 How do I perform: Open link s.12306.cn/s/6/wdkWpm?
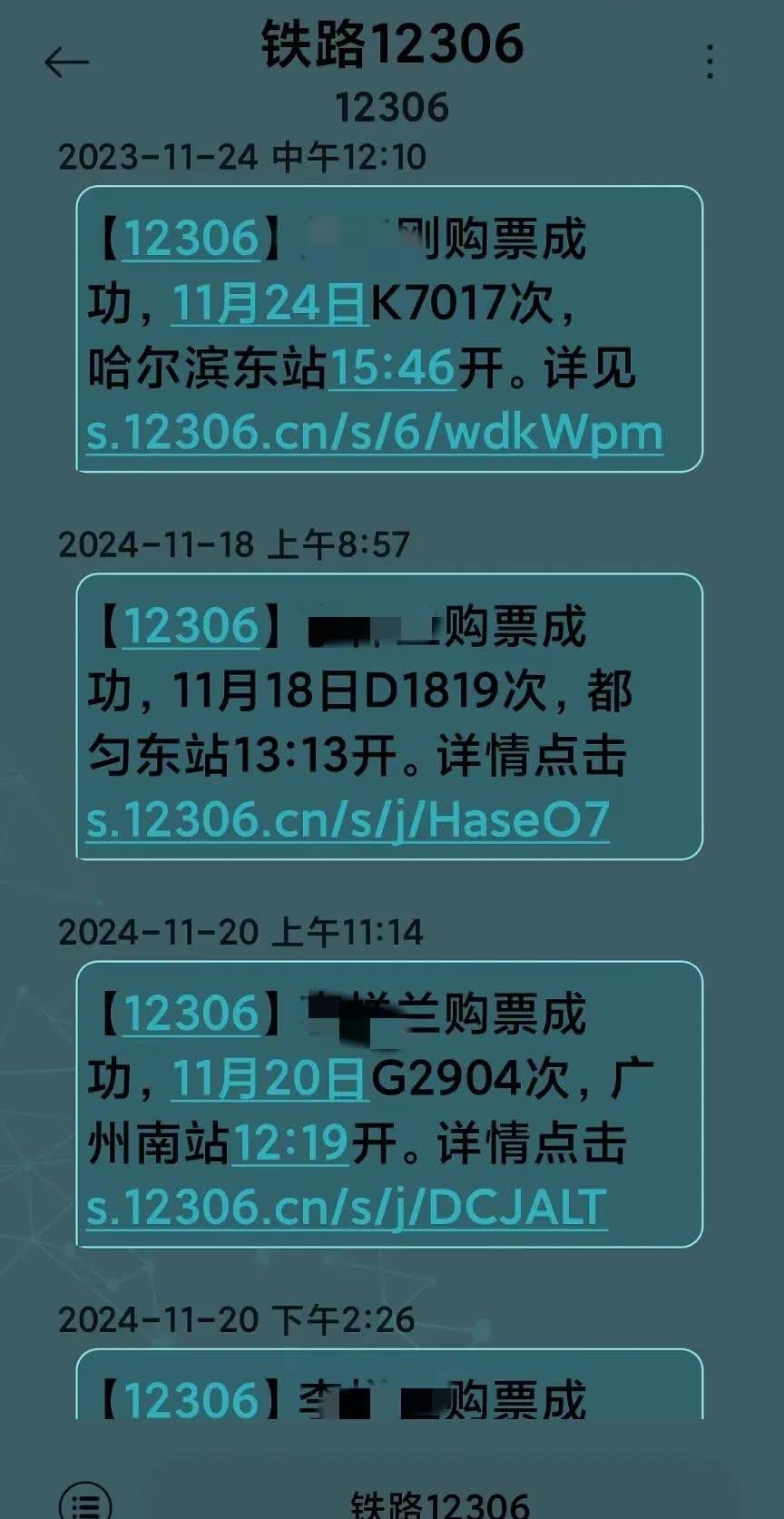click(377, 435)
